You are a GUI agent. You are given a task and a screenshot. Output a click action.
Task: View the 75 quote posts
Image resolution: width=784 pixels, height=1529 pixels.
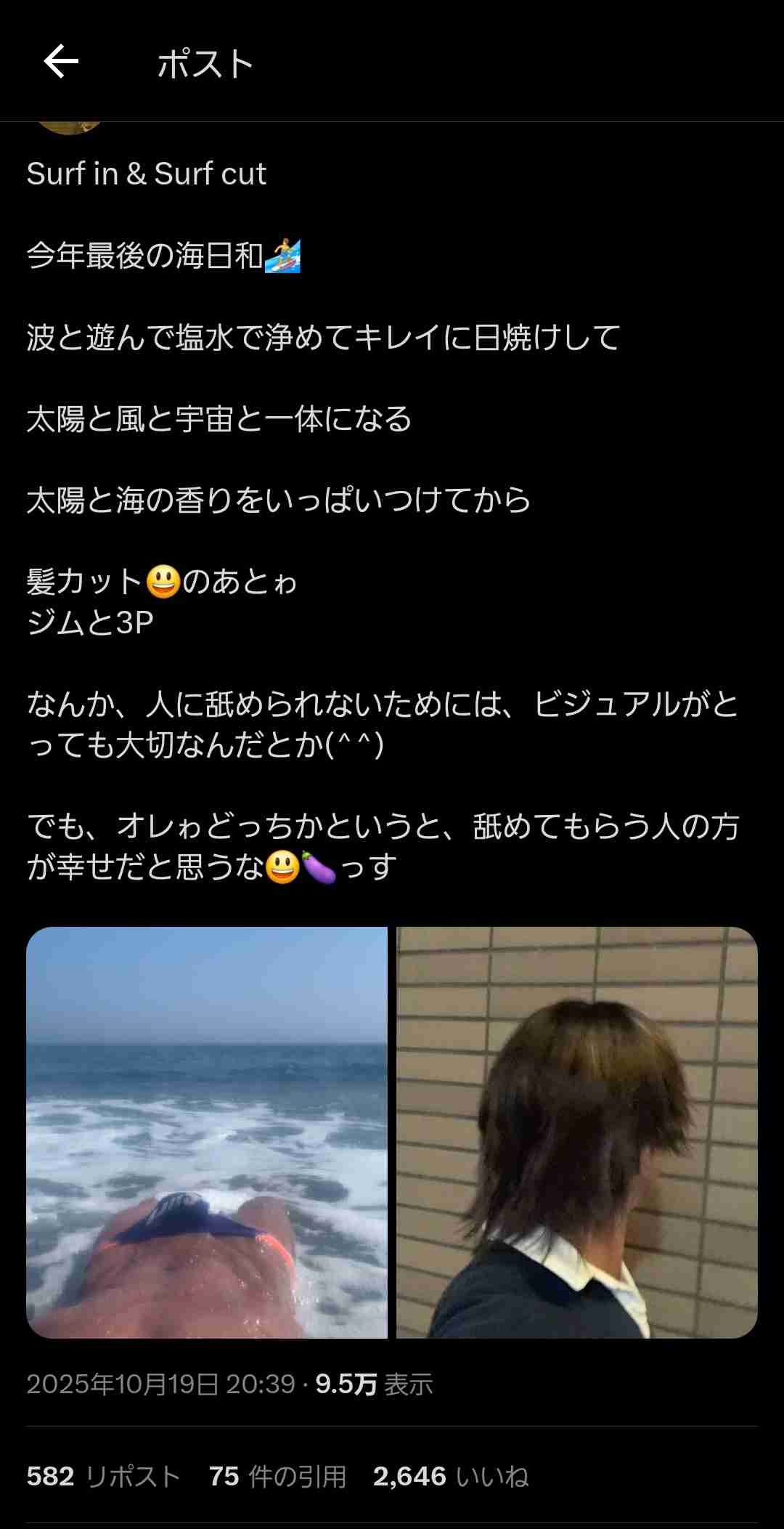(277, 1477)
